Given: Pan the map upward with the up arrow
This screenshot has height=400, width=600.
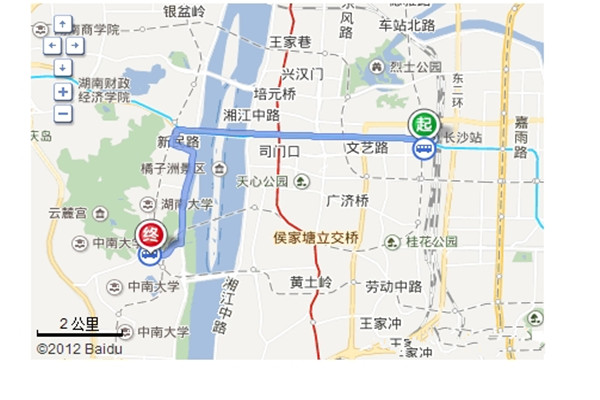Looking at the screenshot, I should 62,23.
